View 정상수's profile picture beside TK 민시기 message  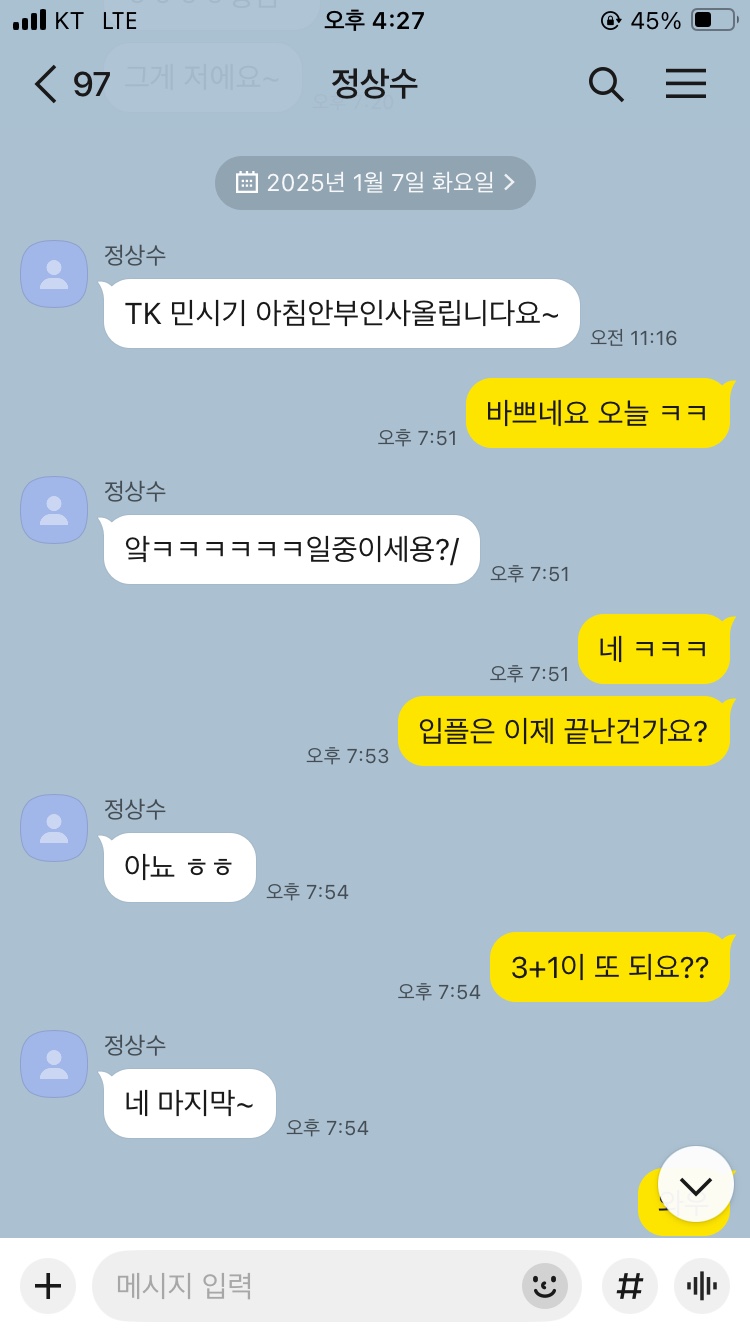(x=54, y=274)
